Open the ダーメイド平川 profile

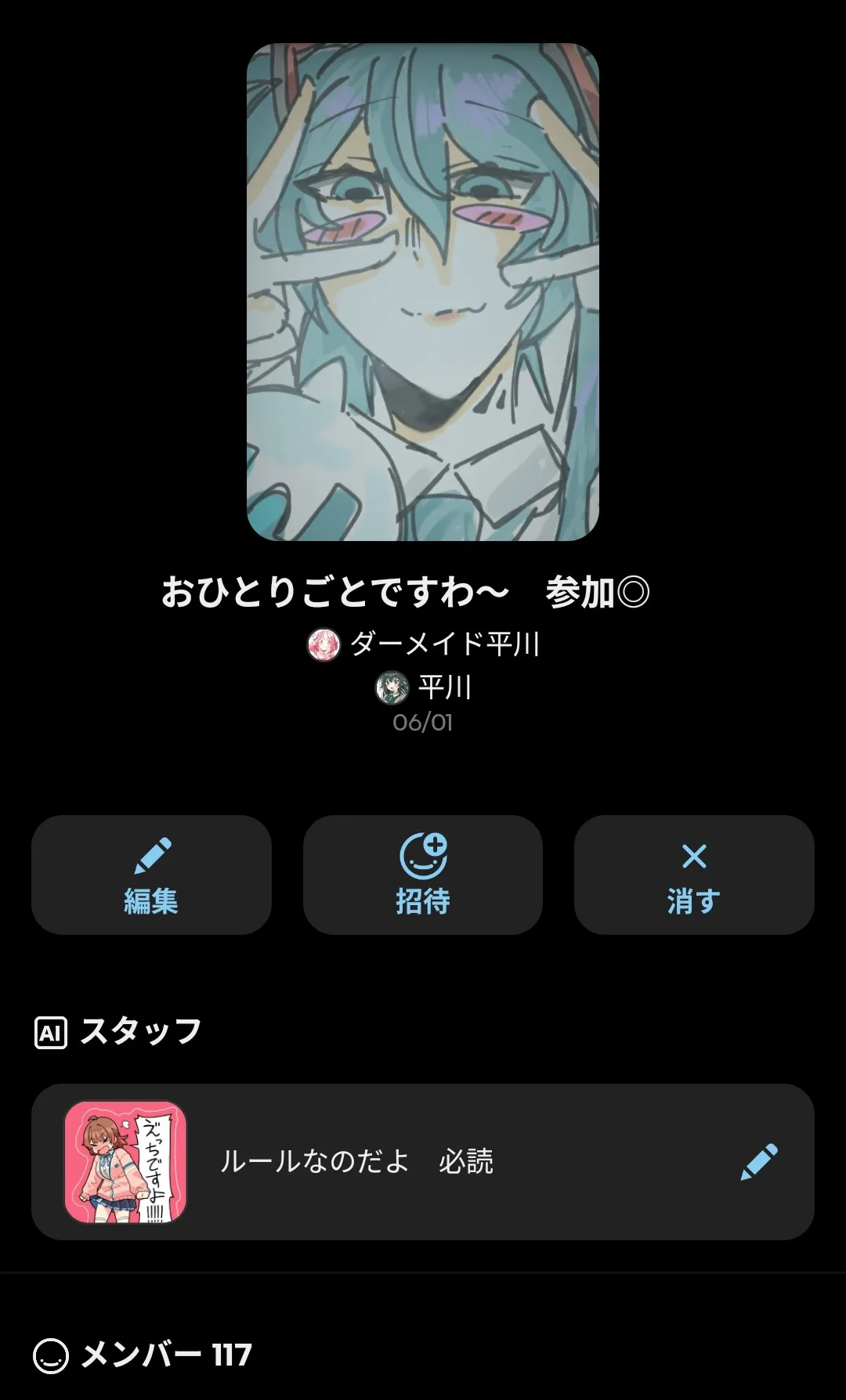tap(423, 644)
